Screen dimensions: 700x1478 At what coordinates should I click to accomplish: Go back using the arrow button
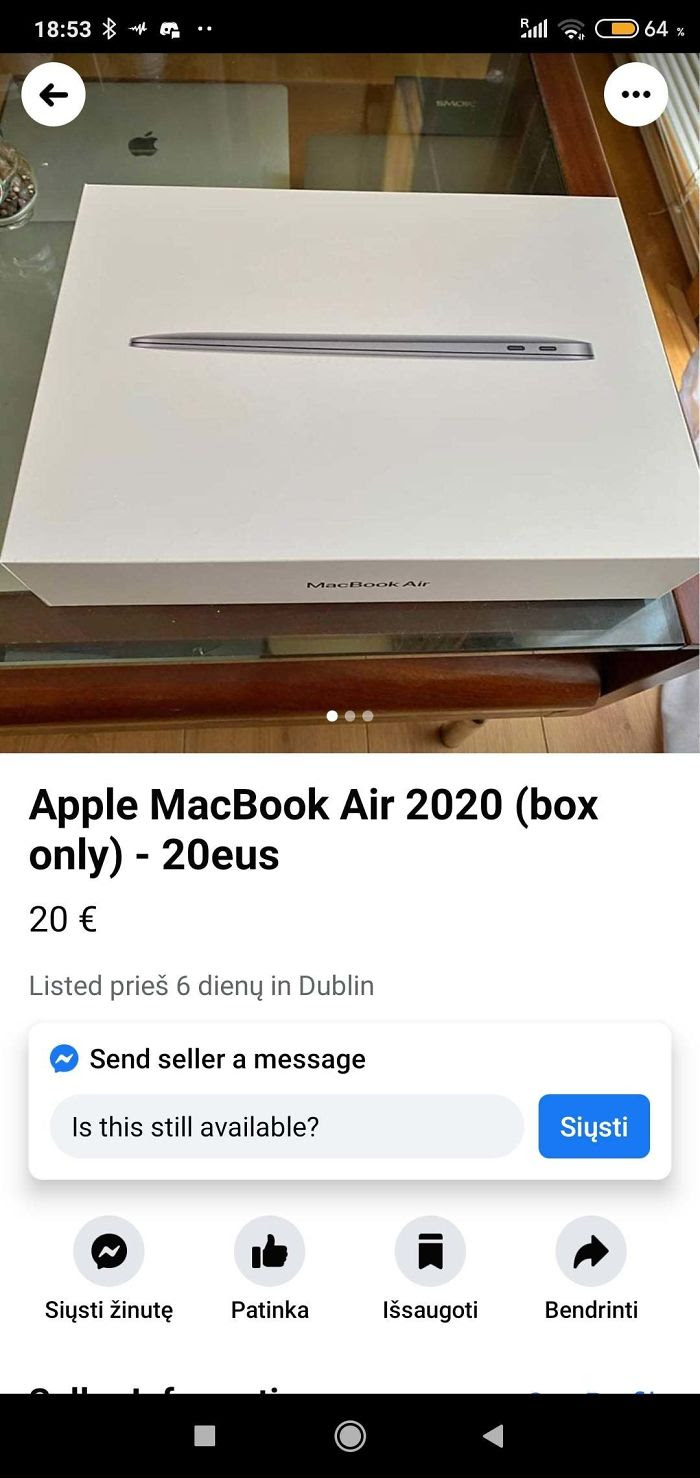[53, 95]
